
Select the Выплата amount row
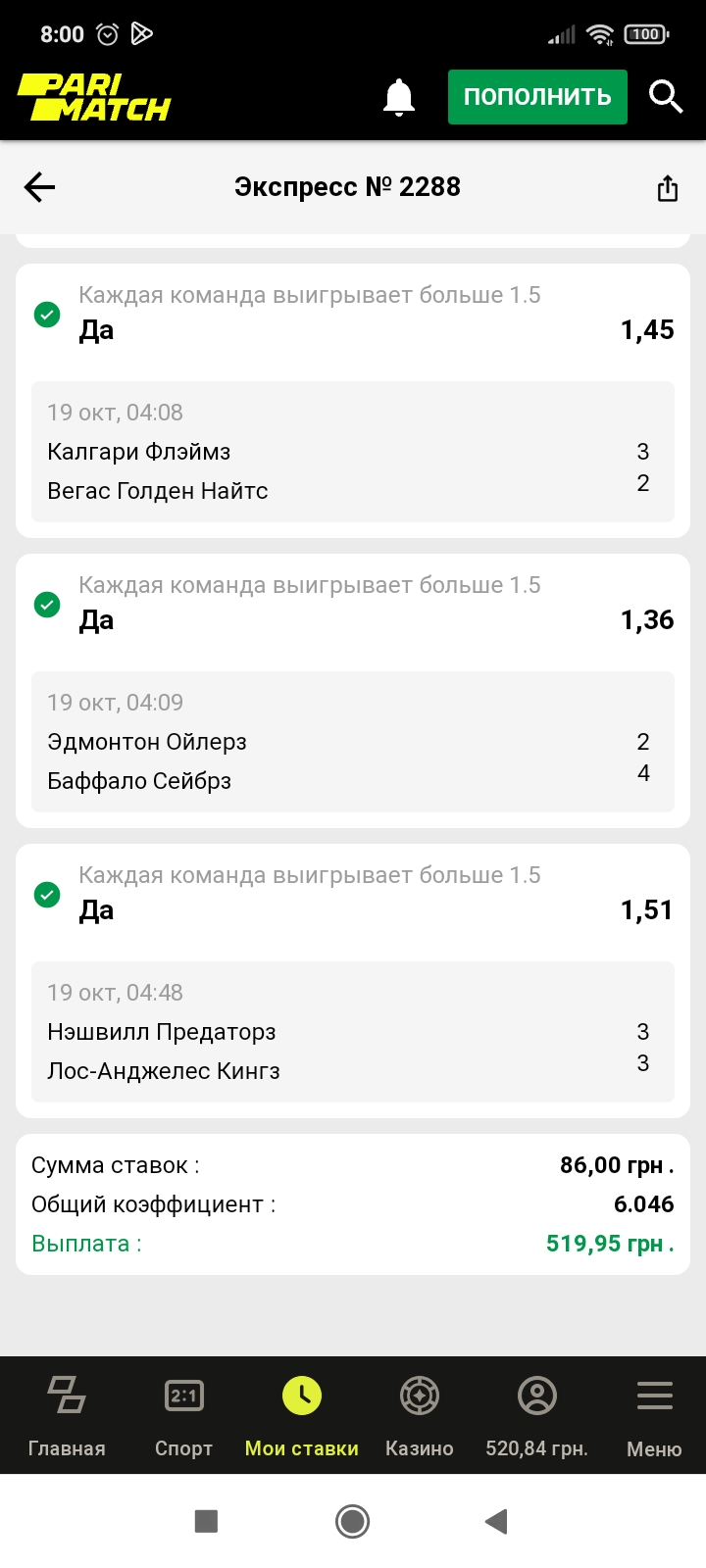(353, 1243)
